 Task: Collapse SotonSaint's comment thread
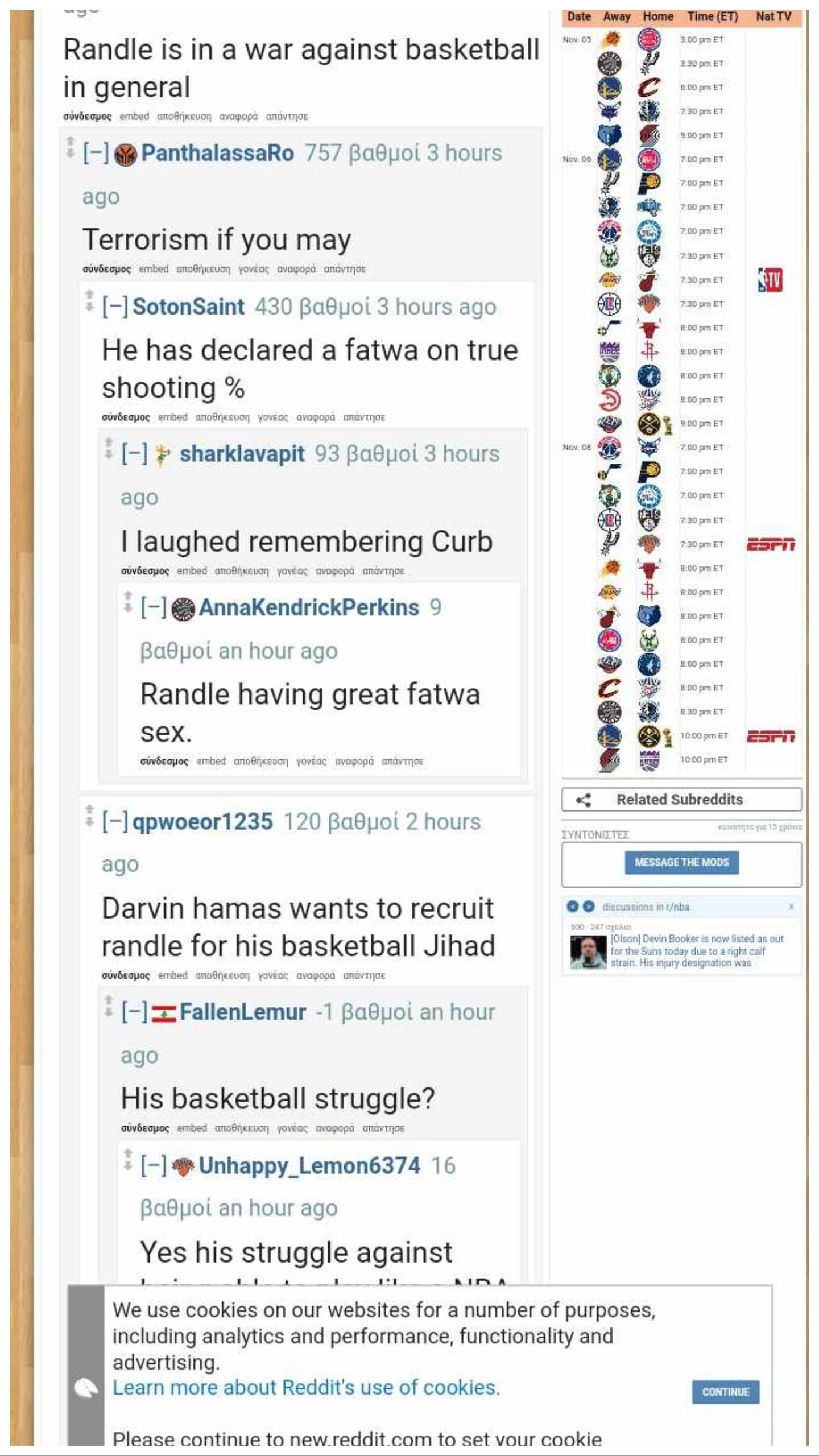tap(114, 307)
